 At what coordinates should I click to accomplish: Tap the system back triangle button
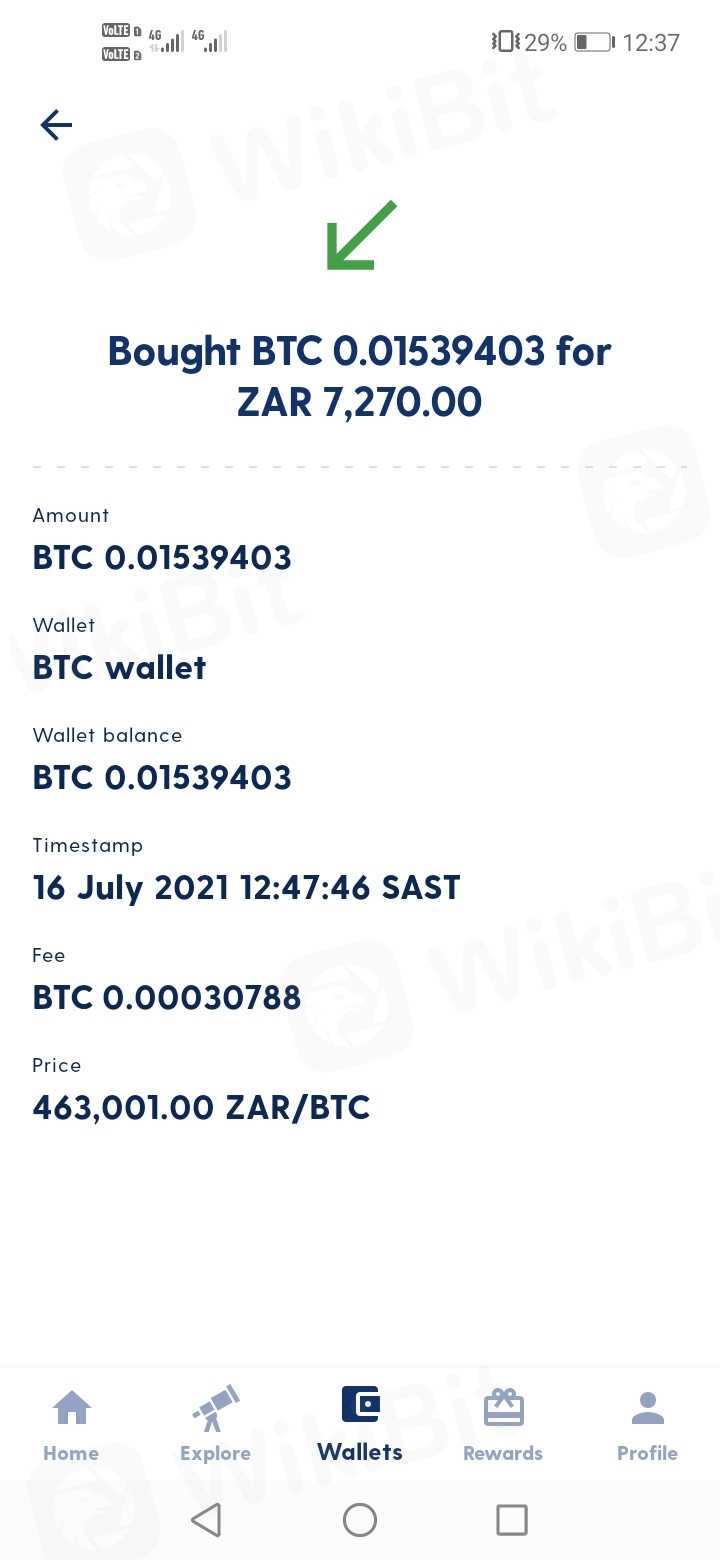coord(206,1520)
